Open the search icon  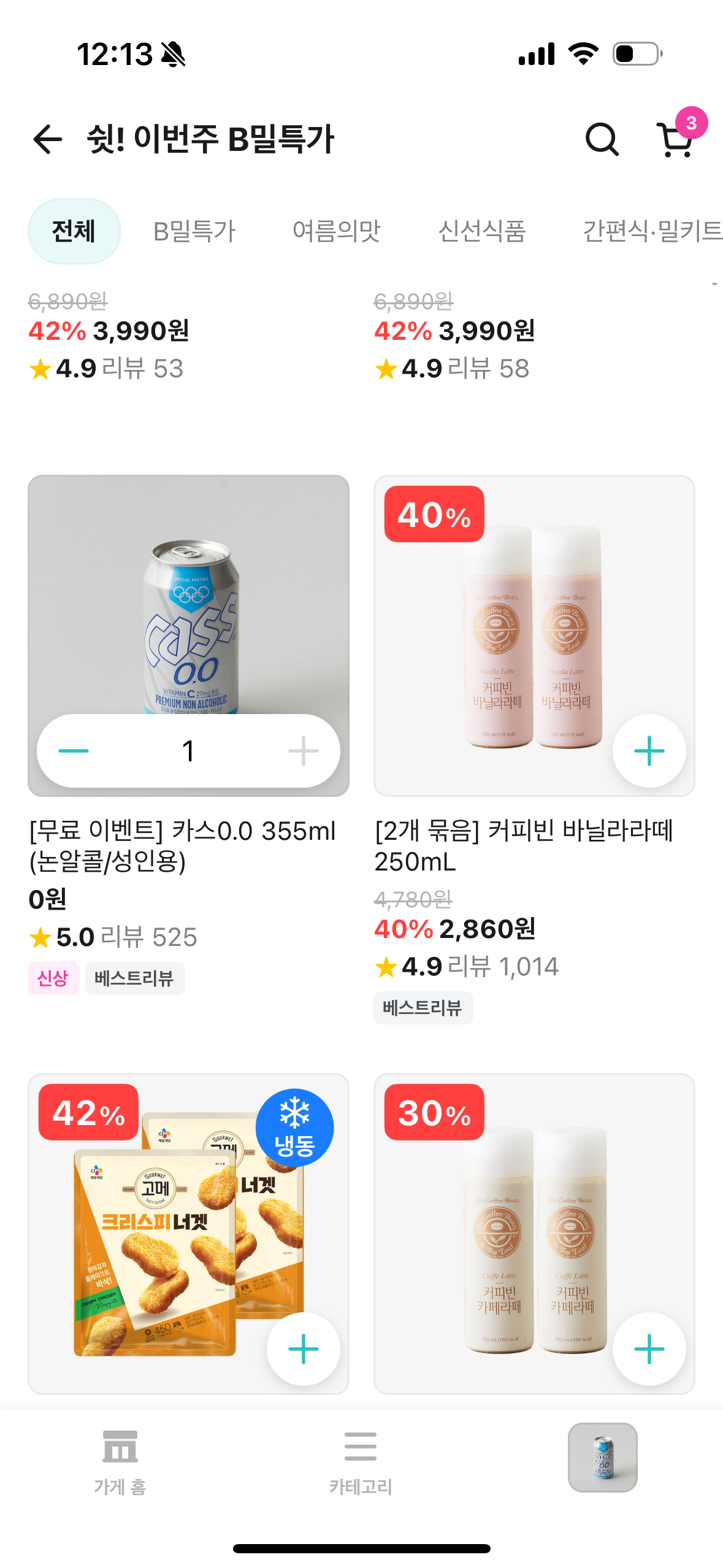point(602,139)
